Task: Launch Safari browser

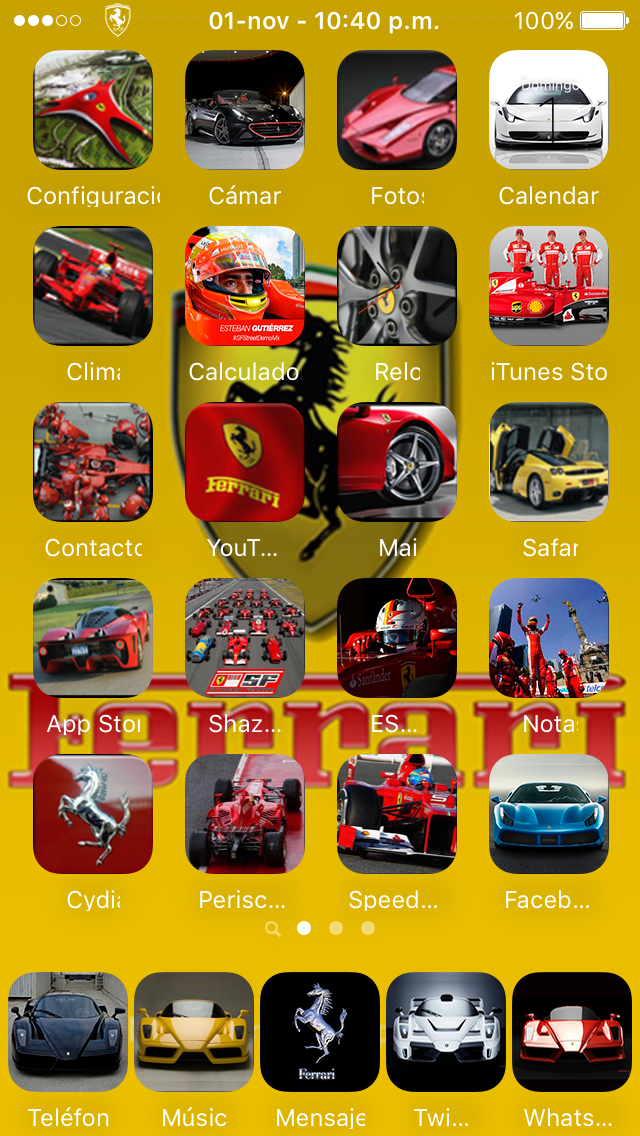Action: click(549, 462)
